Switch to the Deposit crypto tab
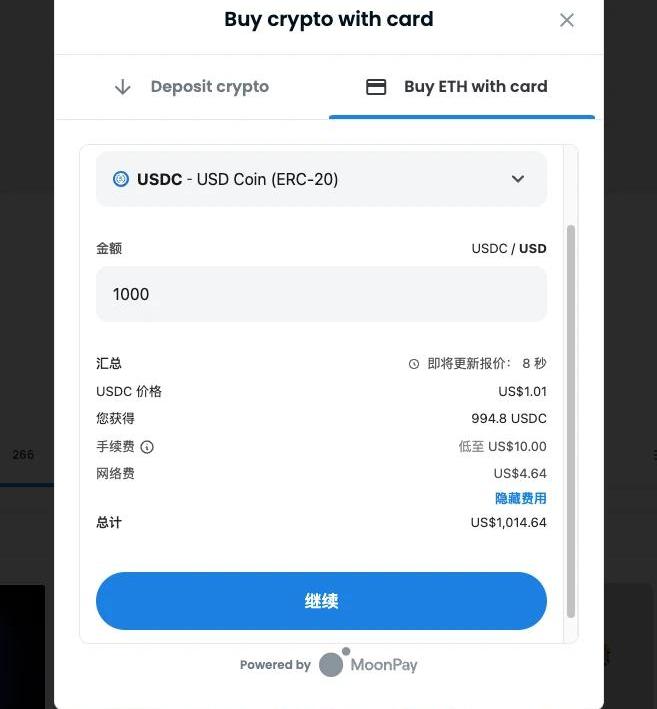 [x=191, y=87]
